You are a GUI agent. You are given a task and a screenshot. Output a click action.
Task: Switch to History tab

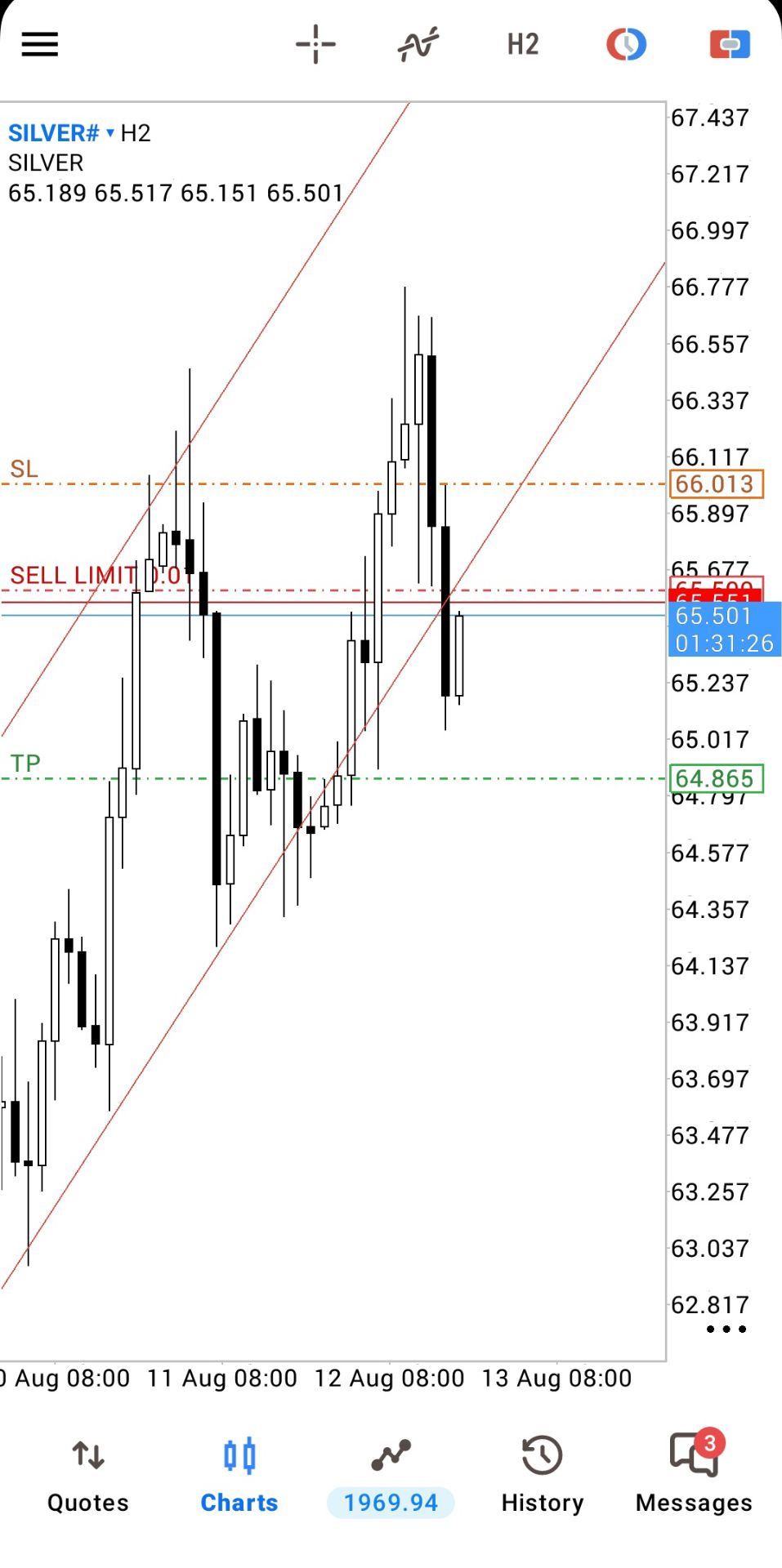(x=543, y=1478)
